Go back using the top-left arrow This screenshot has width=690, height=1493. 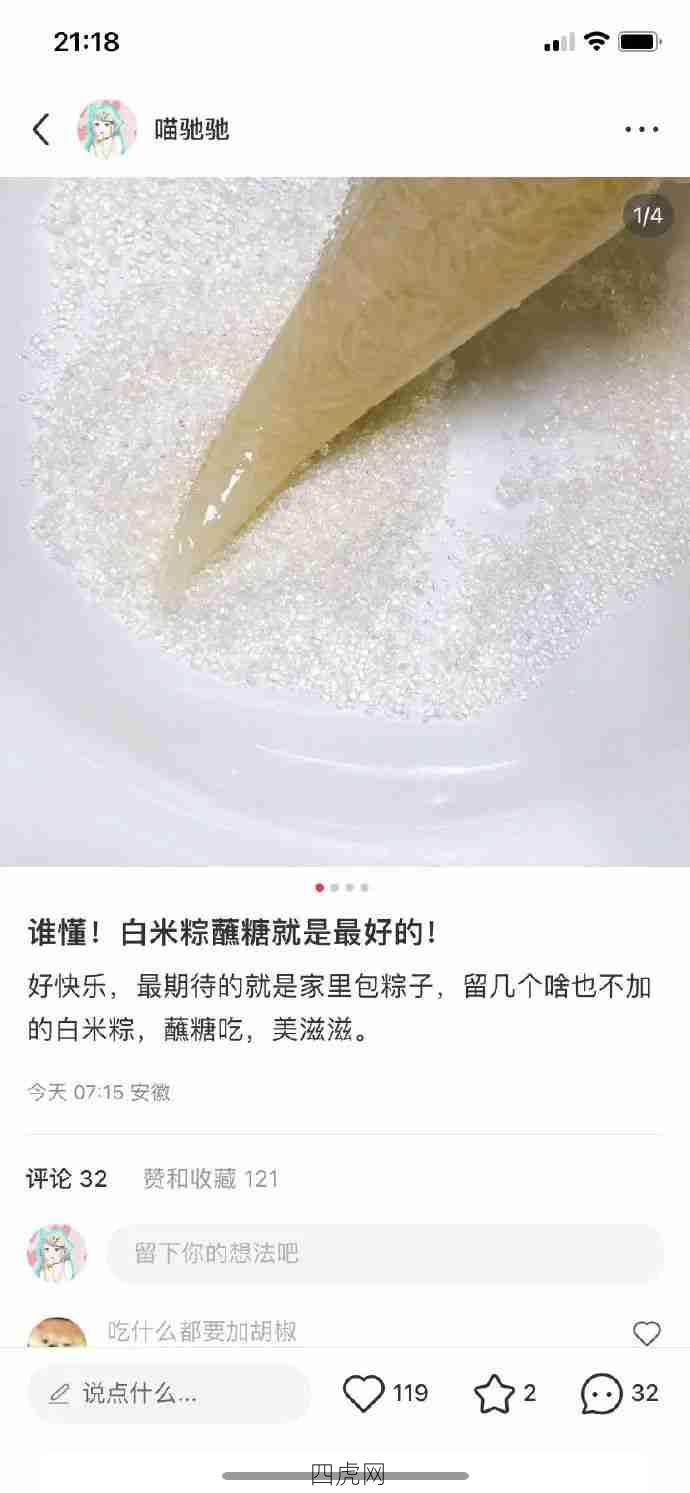41,129
